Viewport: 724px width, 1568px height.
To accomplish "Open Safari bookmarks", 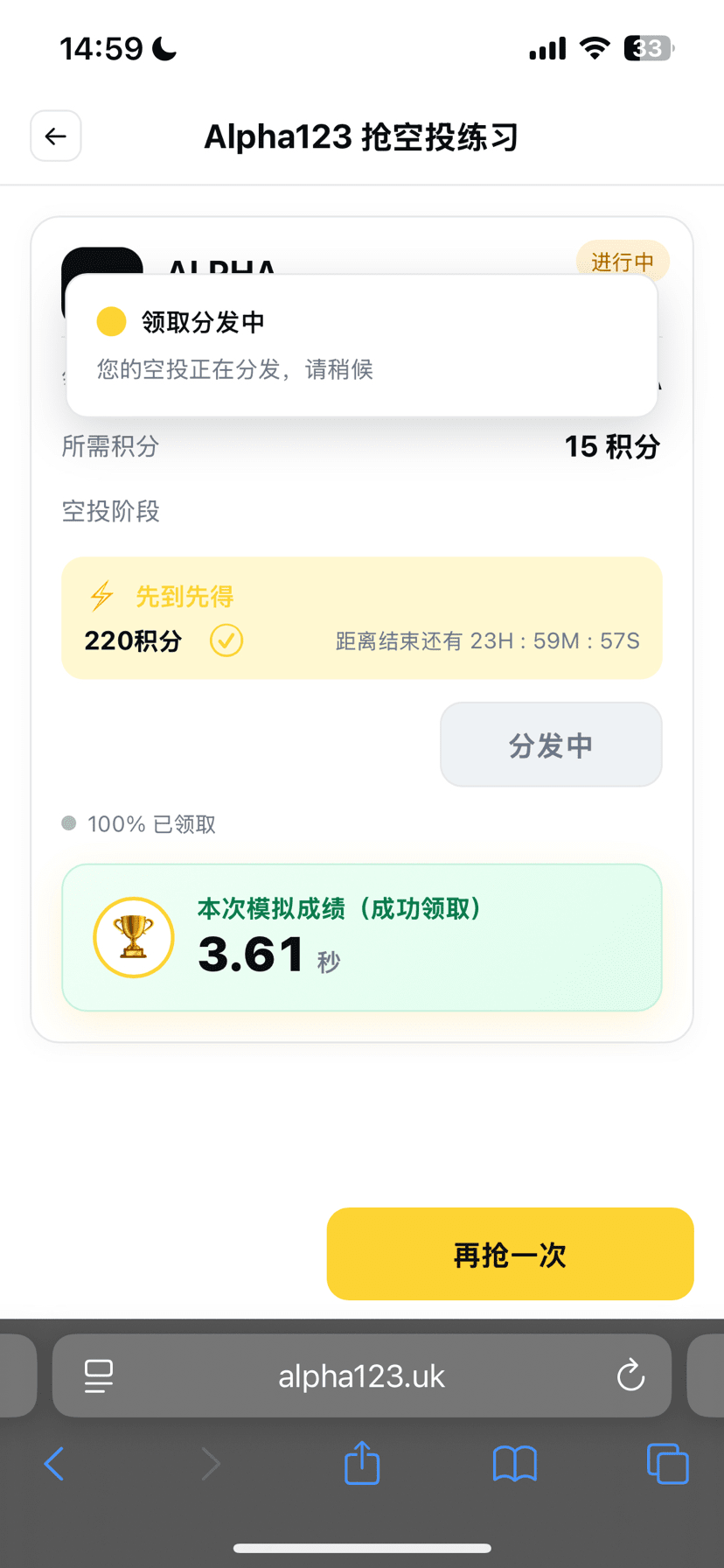I will tap(514, 1463).
